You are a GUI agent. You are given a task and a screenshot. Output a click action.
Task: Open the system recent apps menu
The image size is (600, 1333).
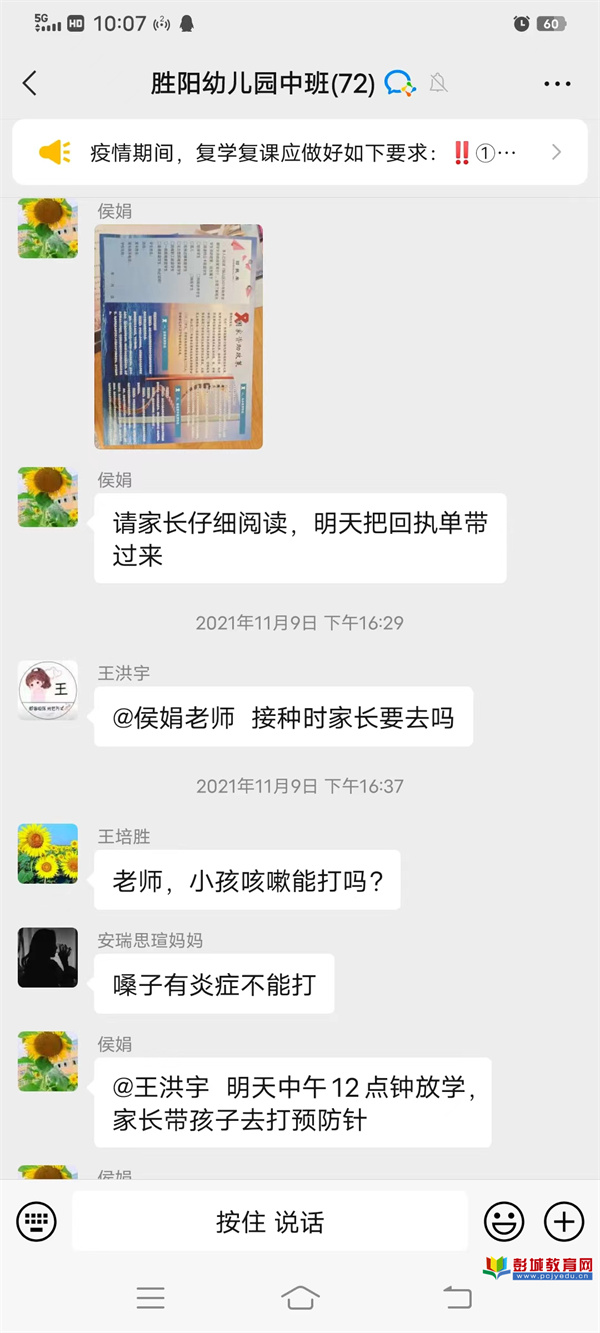pos(151,1298)
